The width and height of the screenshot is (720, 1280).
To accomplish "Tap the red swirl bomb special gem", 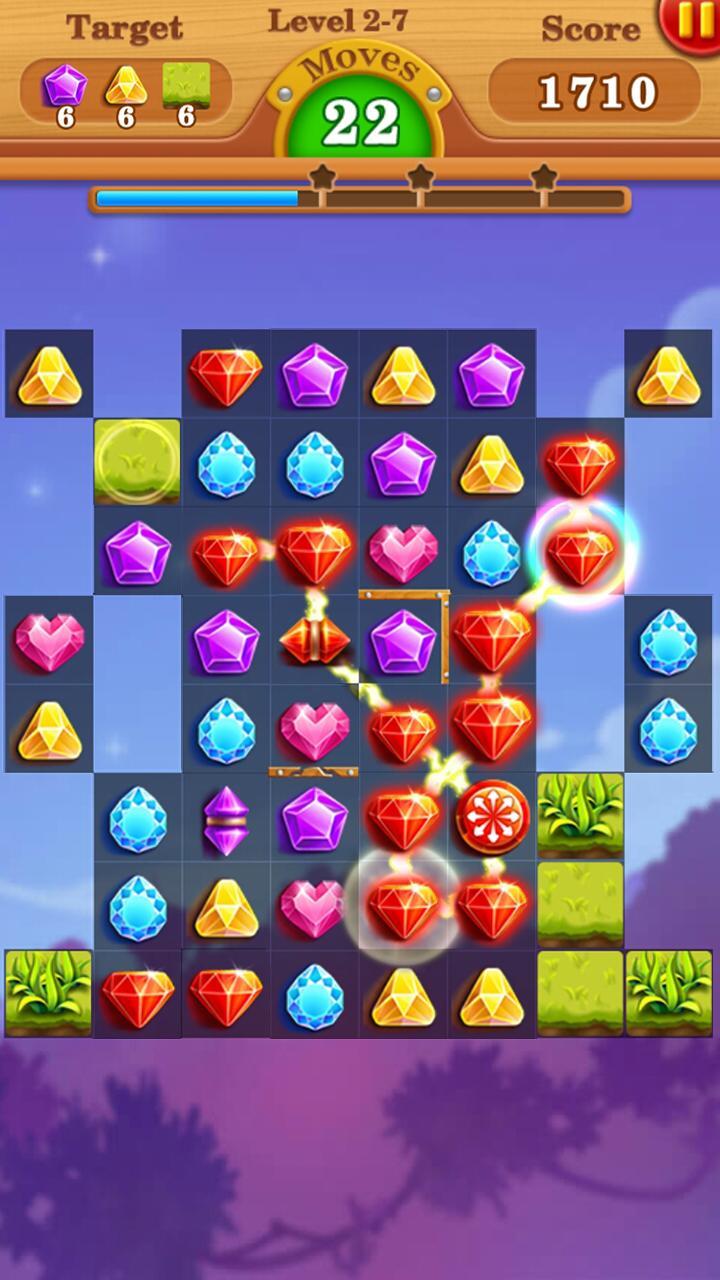I will (x=490, y=818).
